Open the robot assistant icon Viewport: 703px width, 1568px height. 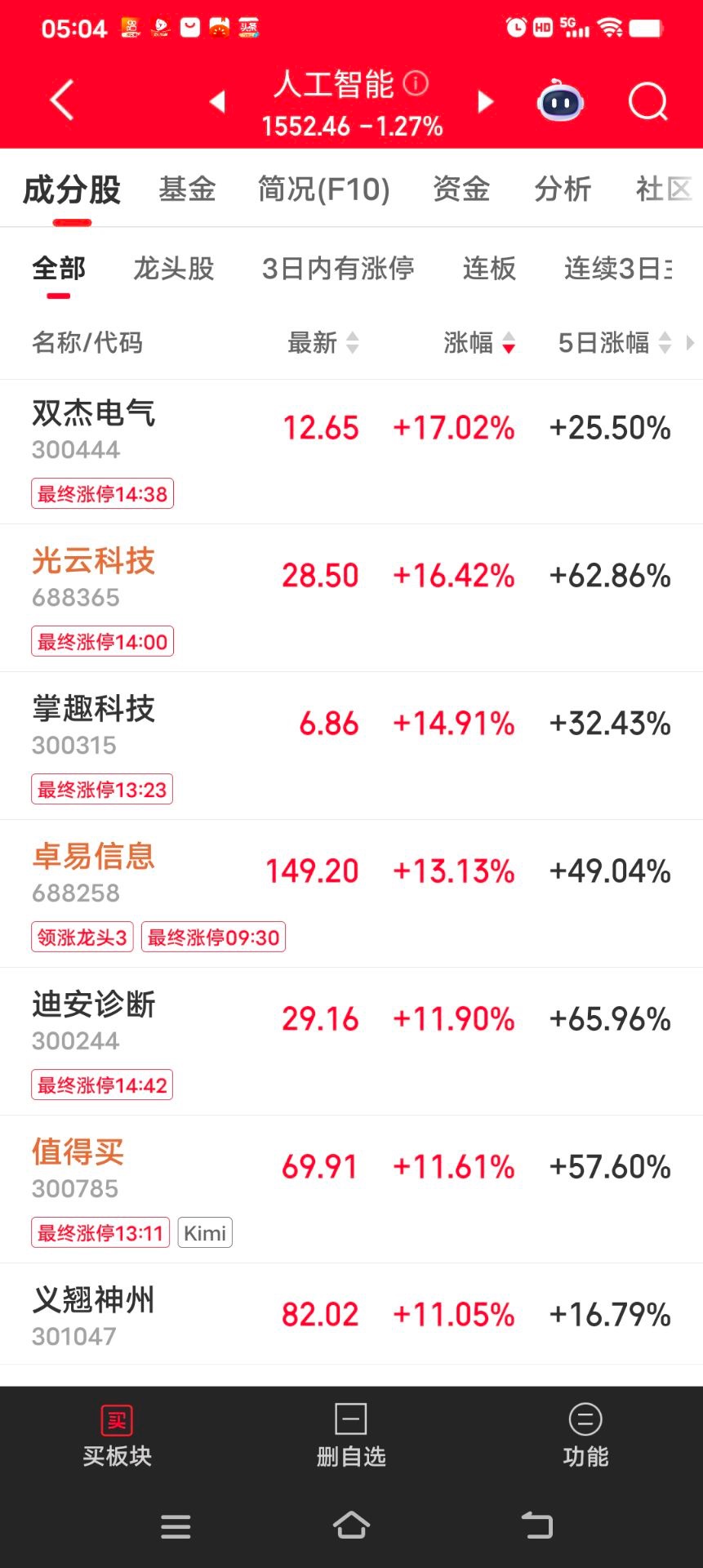560,102
